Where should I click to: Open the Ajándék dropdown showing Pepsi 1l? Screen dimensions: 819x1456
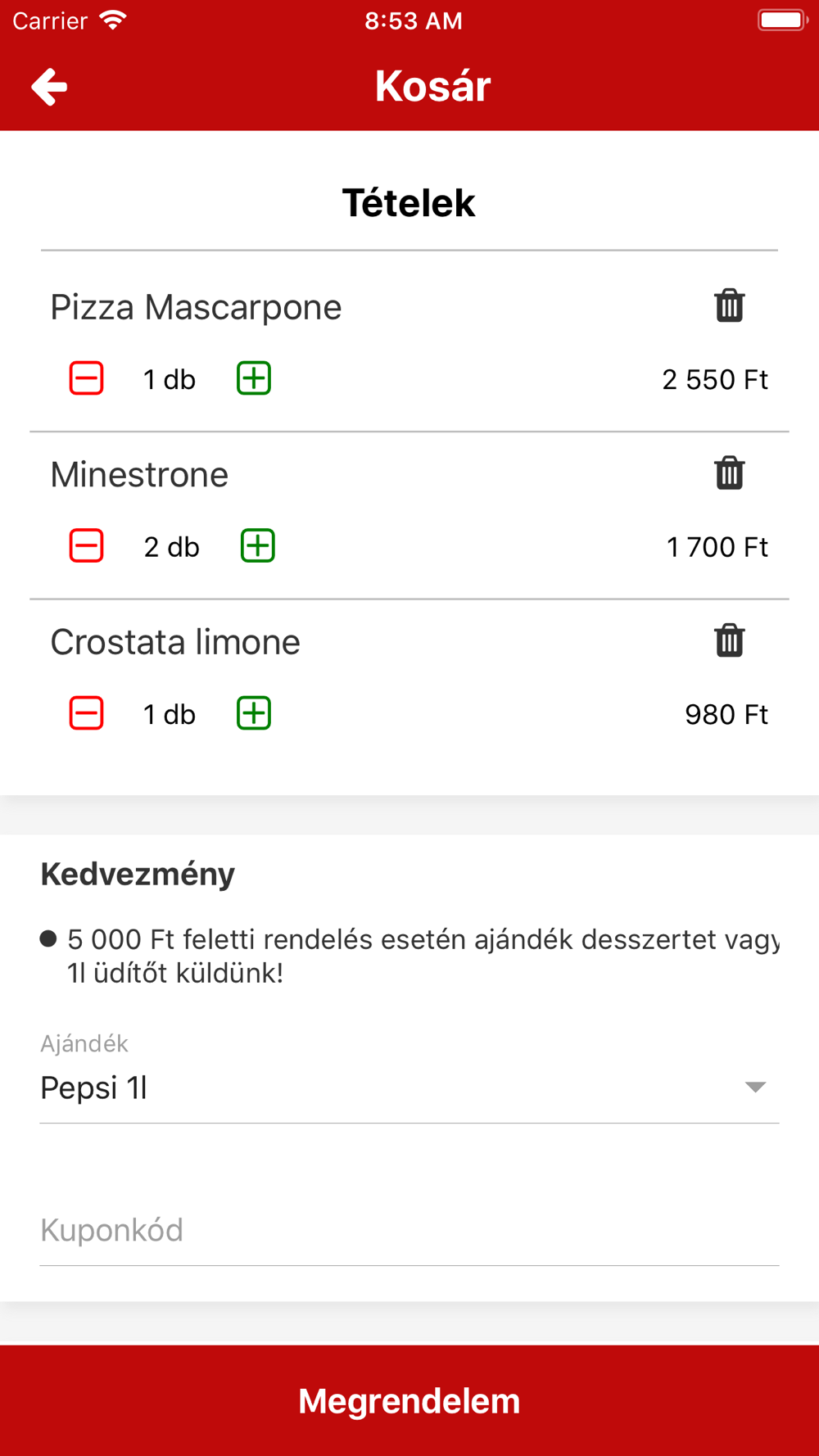(409, 1087)
